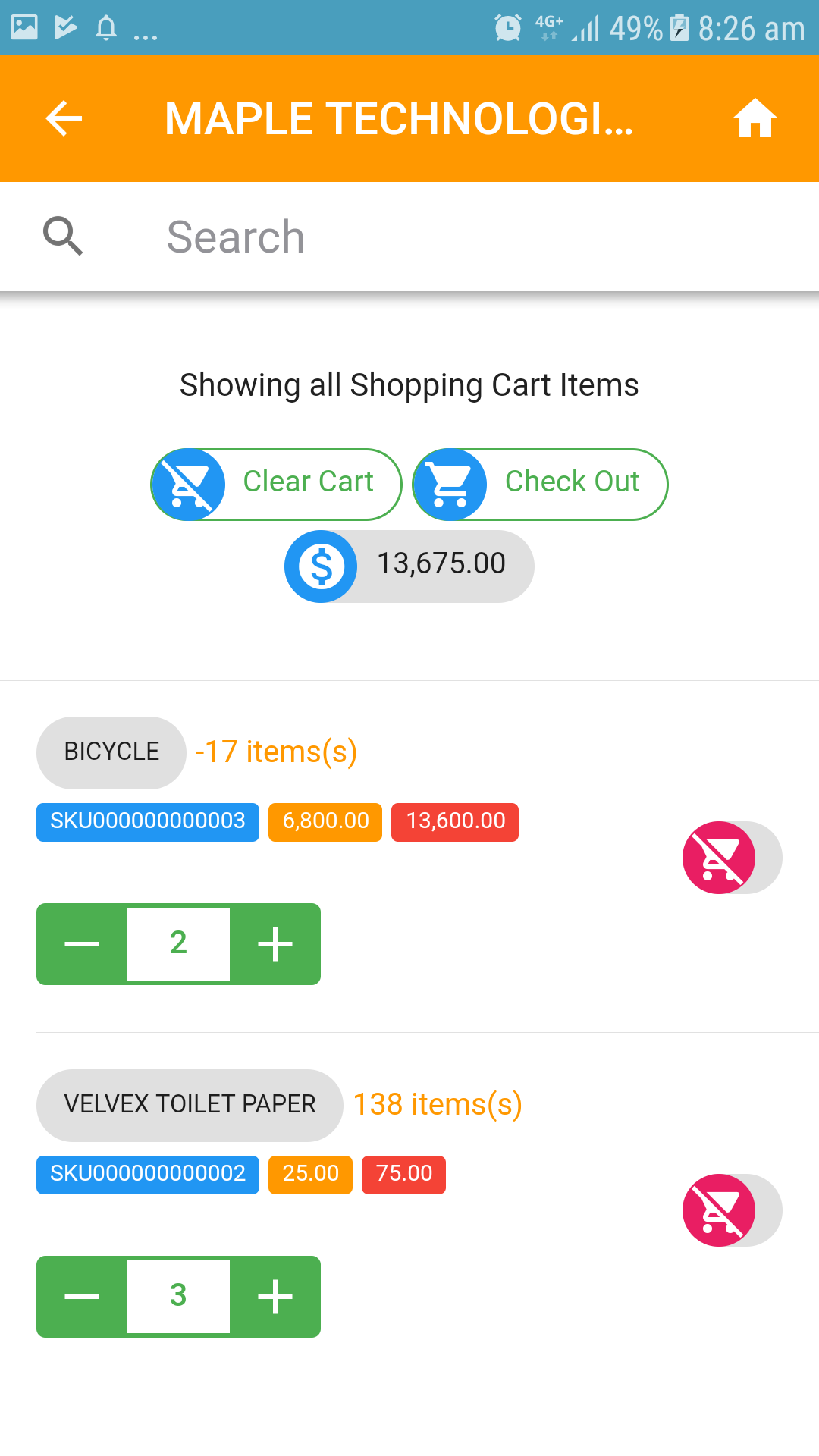Proceed to Check Out
The height and width of the screenshot is (1456, 819).
point(540,484)
